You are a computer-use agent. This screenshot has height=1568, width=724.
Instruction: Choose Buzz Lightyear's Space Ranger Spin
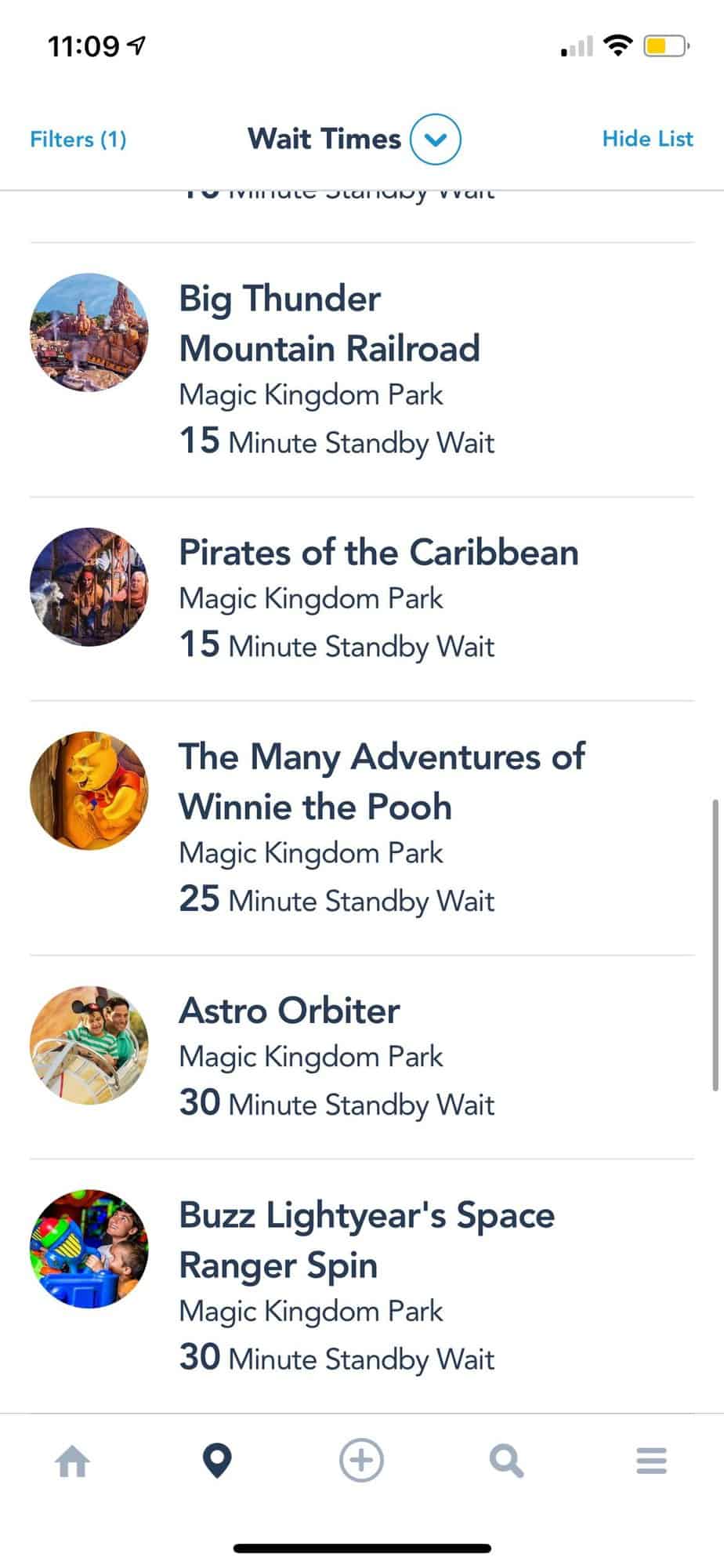click(x=367, y=1240)
